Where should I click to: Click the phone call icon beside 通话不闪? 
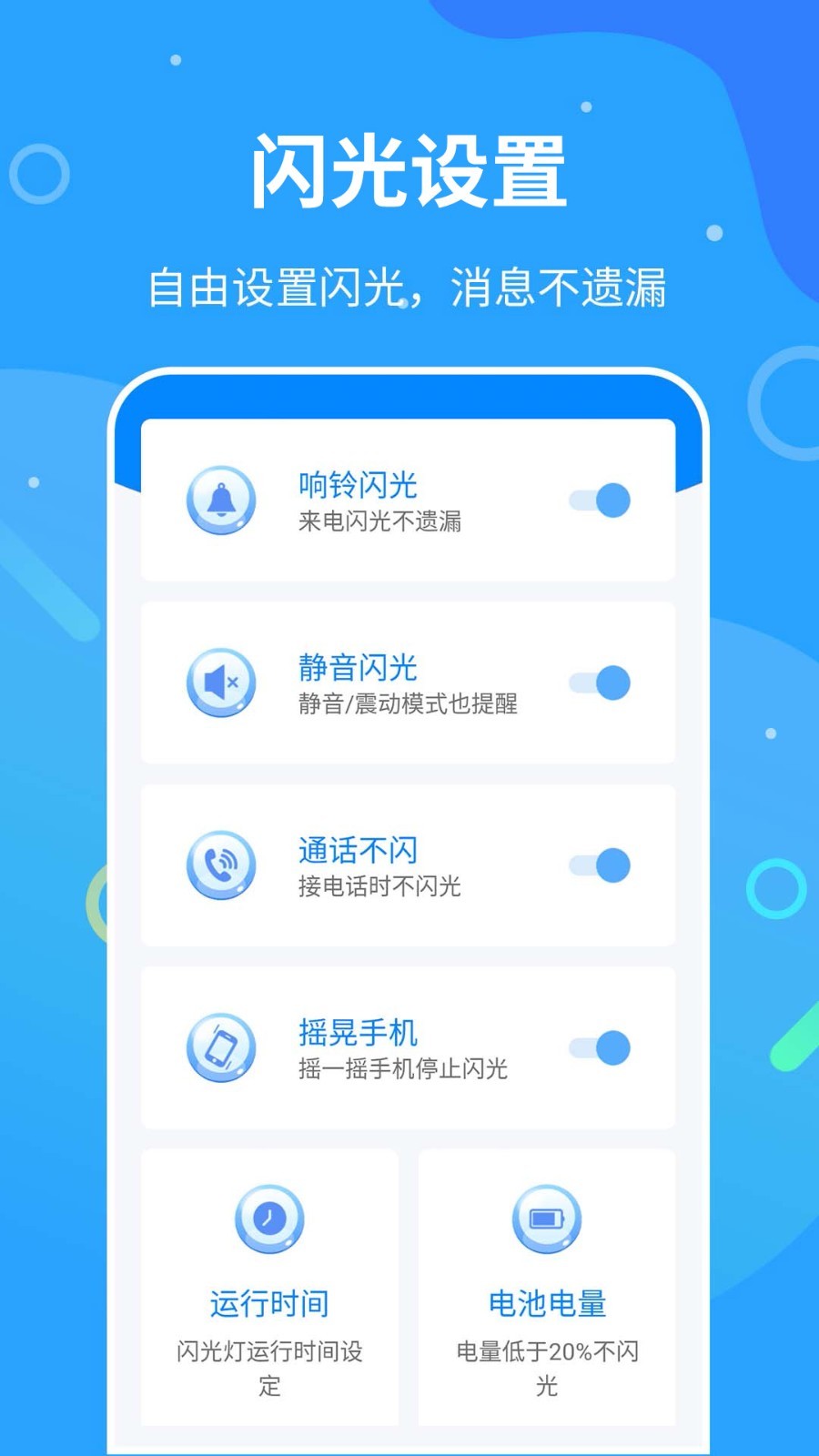tap(219, 865)
